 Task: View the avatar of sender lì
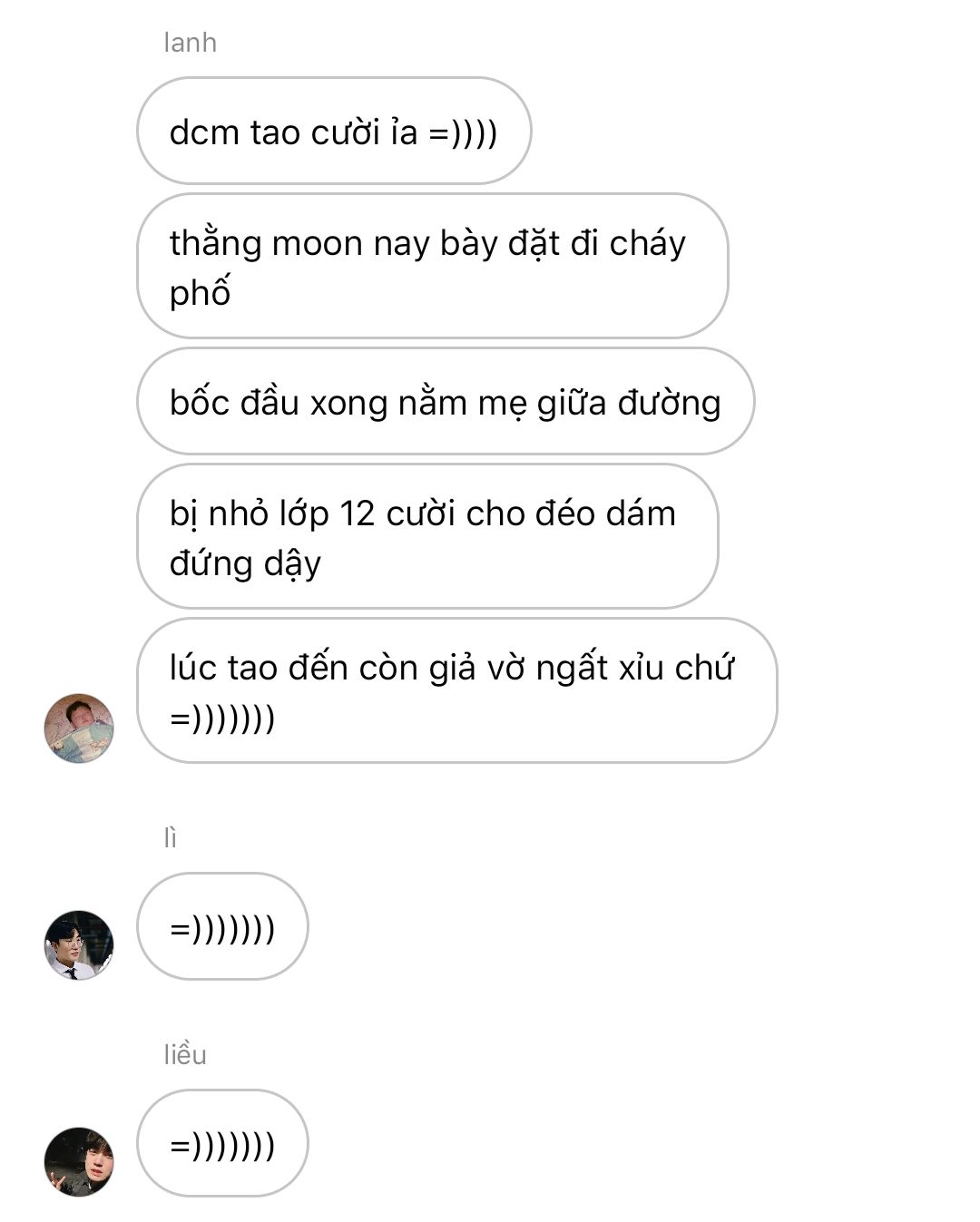click(x=79, y=944)
